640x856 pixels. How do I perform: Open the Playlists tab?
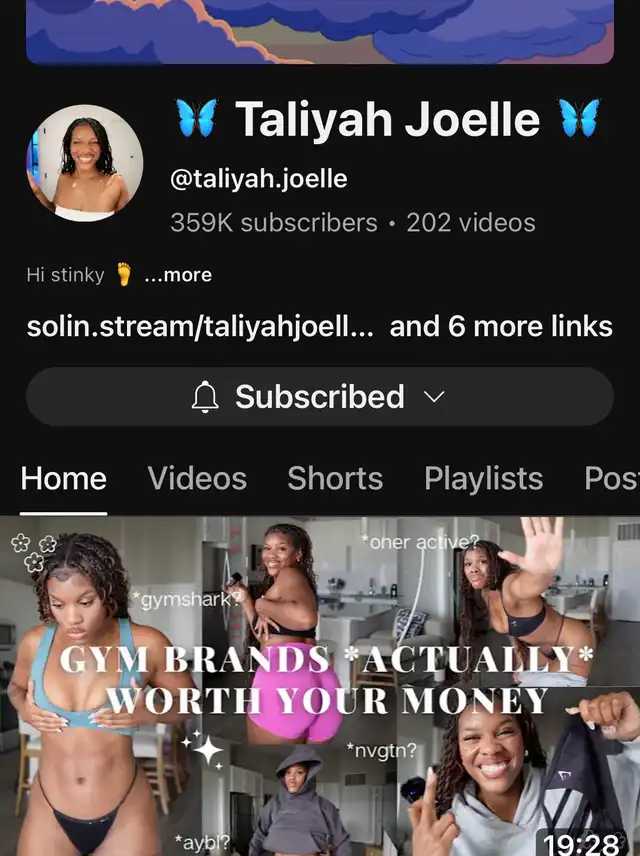click(483, 478)
